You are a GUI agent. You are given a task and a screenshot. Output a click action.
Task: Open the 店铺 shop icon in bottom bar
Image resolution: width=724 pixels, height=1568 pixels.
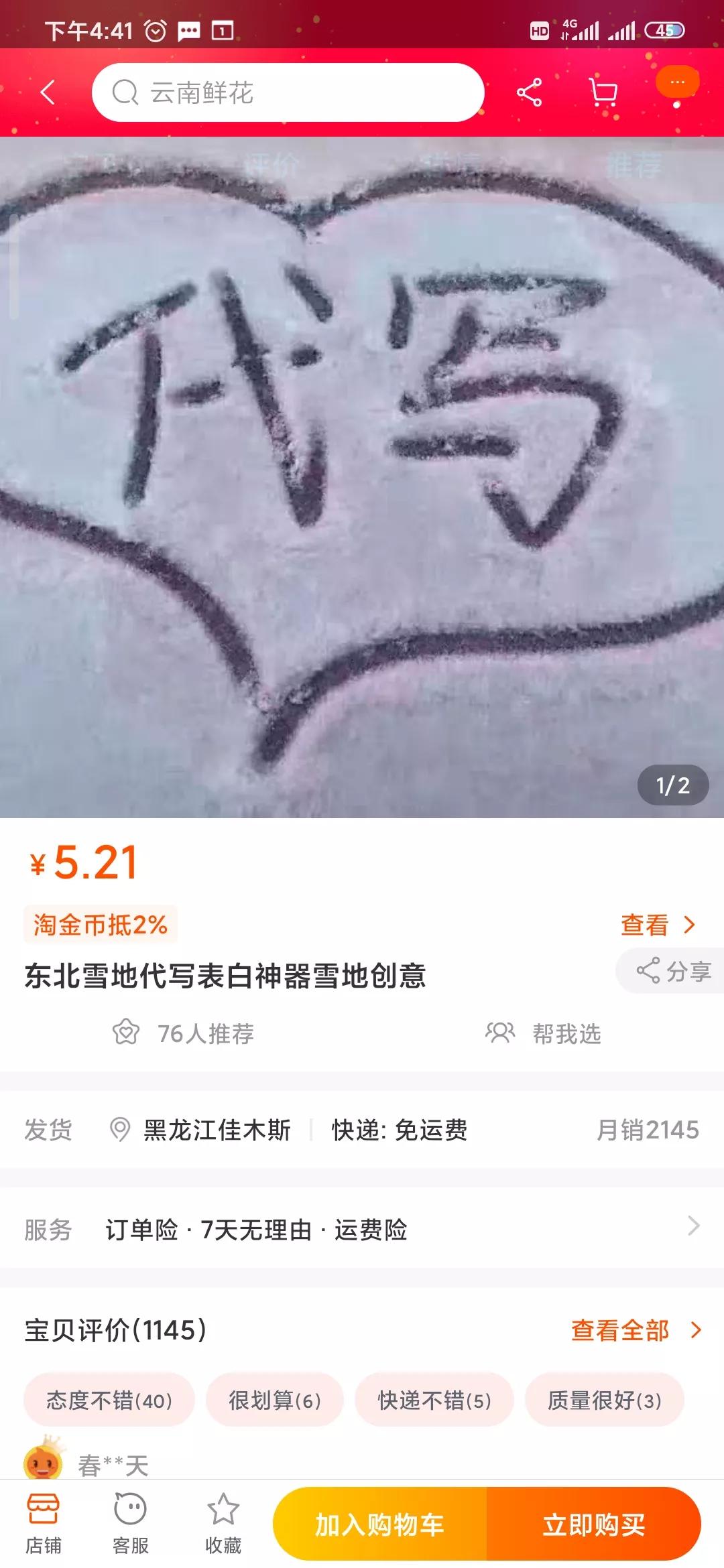click(44, 1518)
